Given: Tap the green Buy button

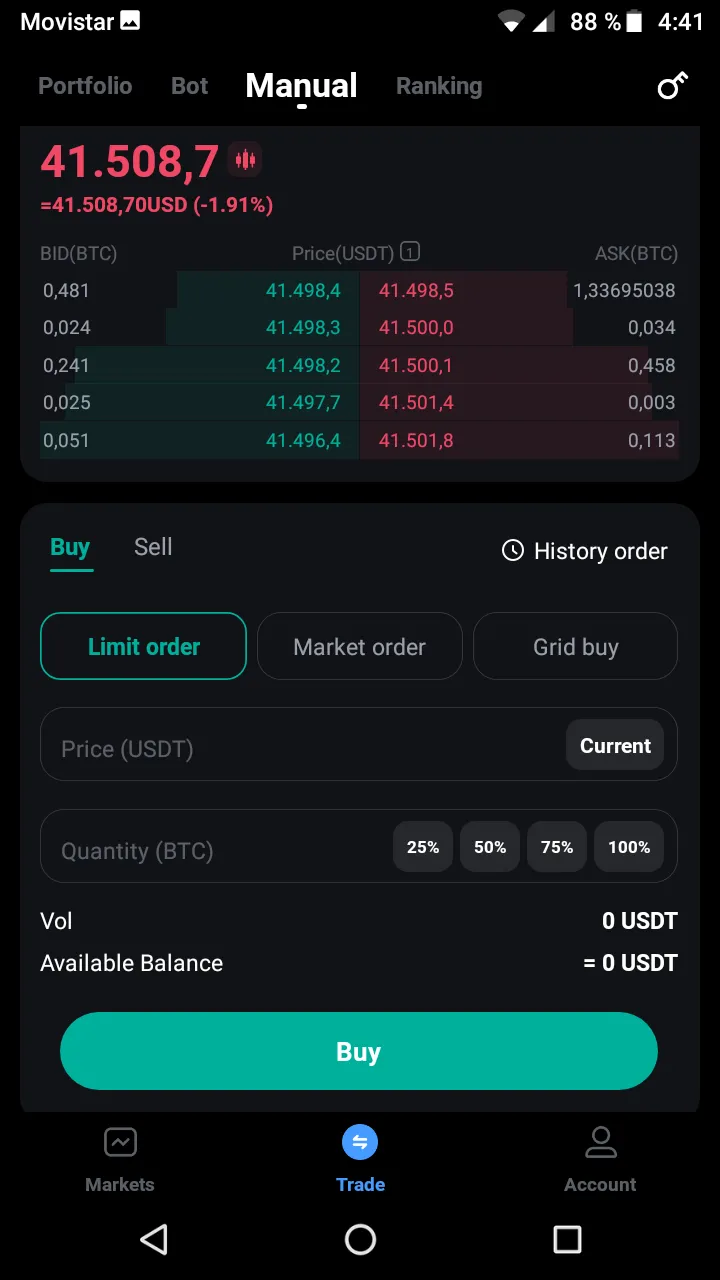Looking at the screenshot, I should click(x=359, y=1051).
